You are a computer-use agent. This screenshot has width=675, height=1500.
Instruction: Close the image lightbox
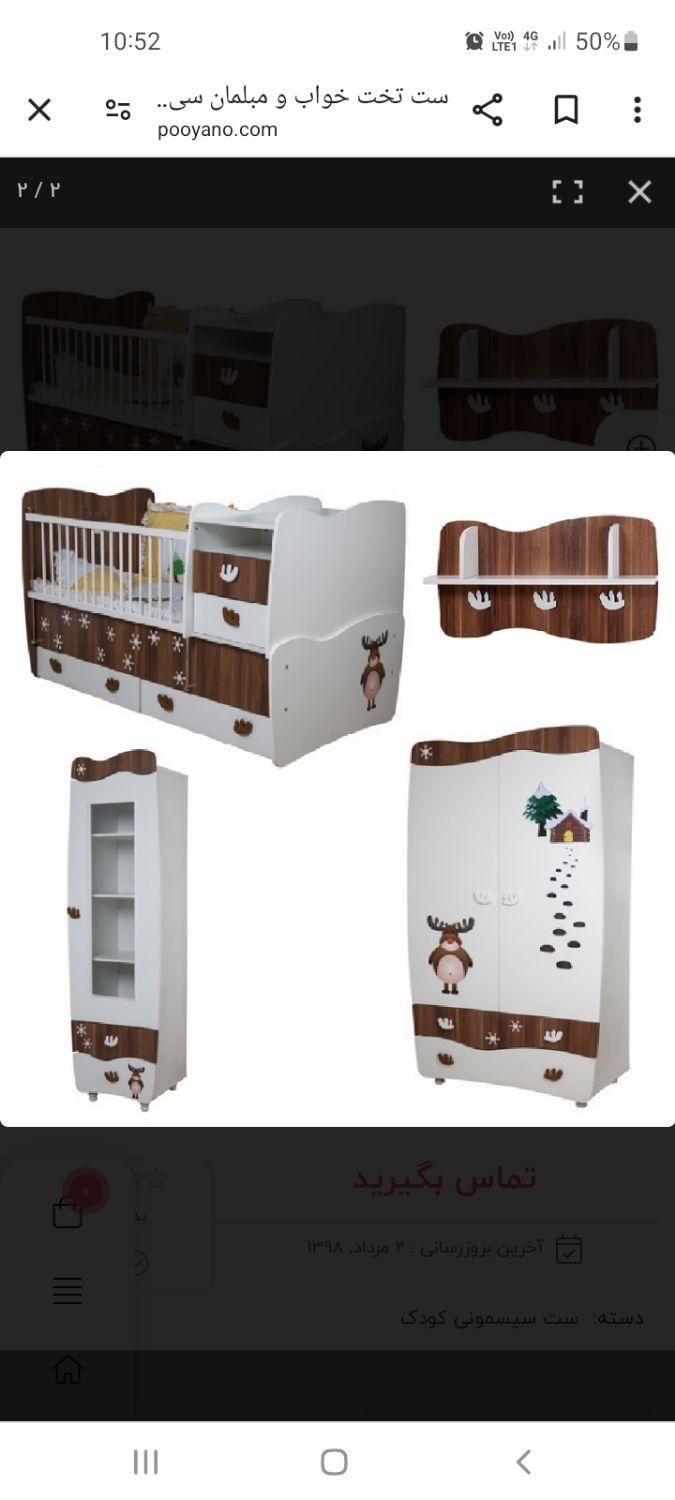tap(639, 192)
